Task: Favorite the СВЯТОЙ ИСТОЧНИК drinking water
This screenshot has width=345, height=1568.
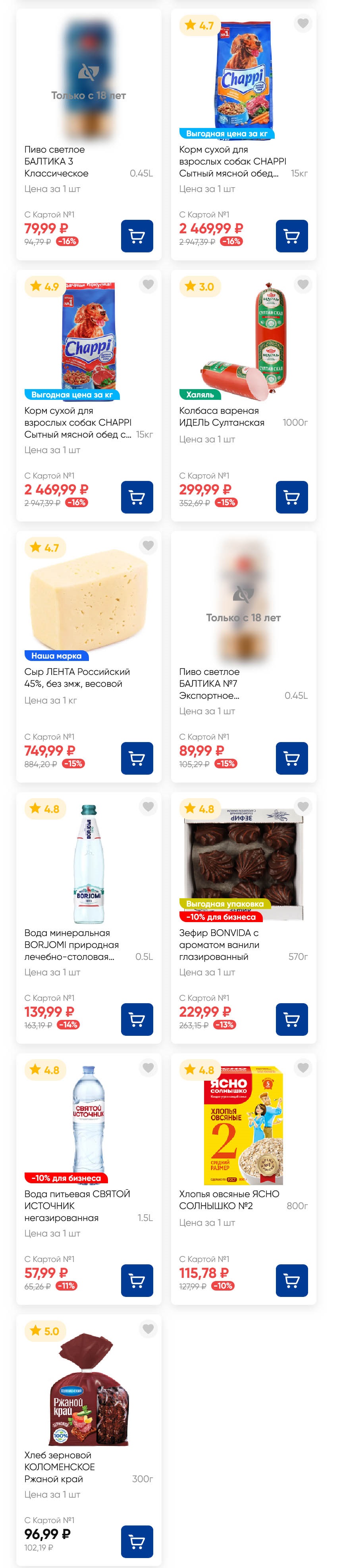Action: [148, 1068]
